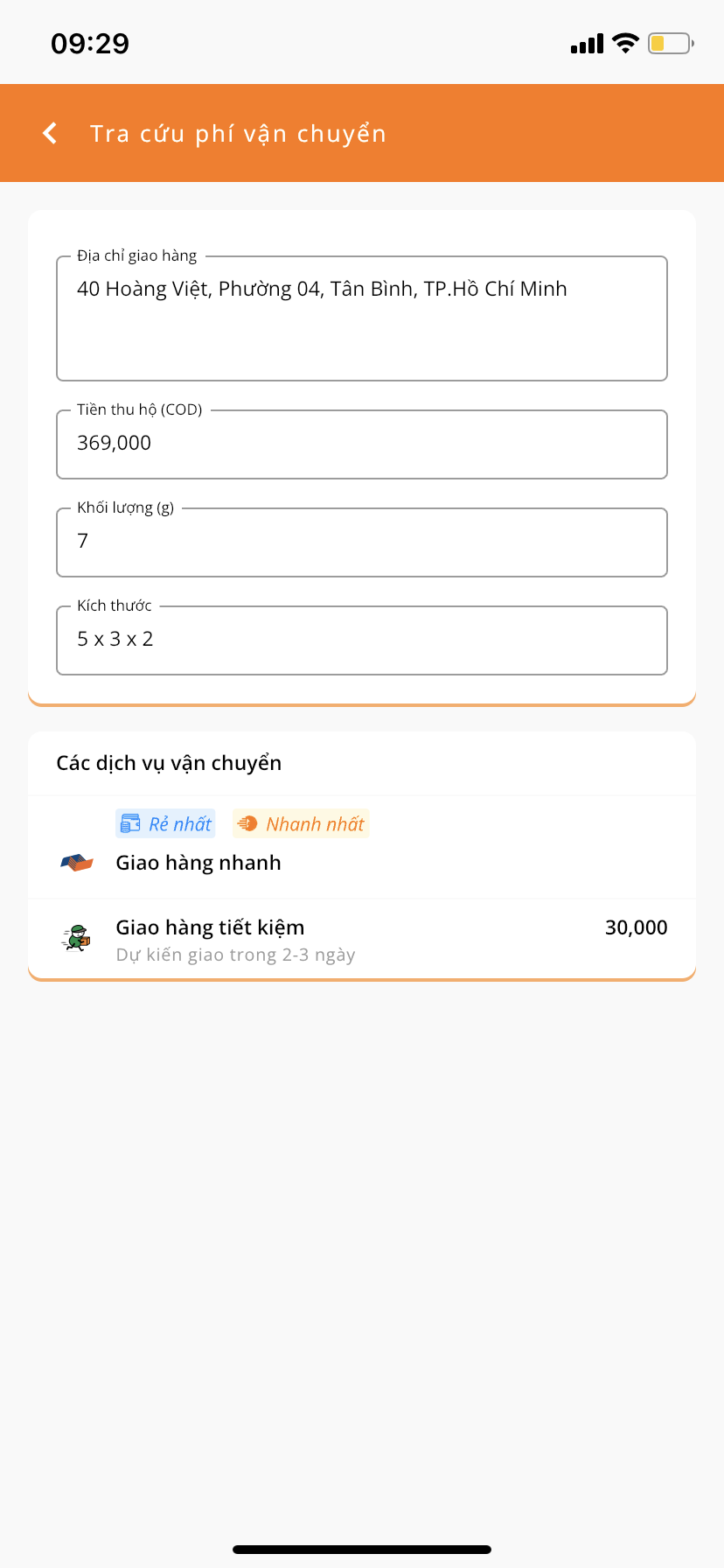The image size is (724, 1568).
Task: Go back from Tra cứu phí vận chuyển
Action: pos(51,133)
